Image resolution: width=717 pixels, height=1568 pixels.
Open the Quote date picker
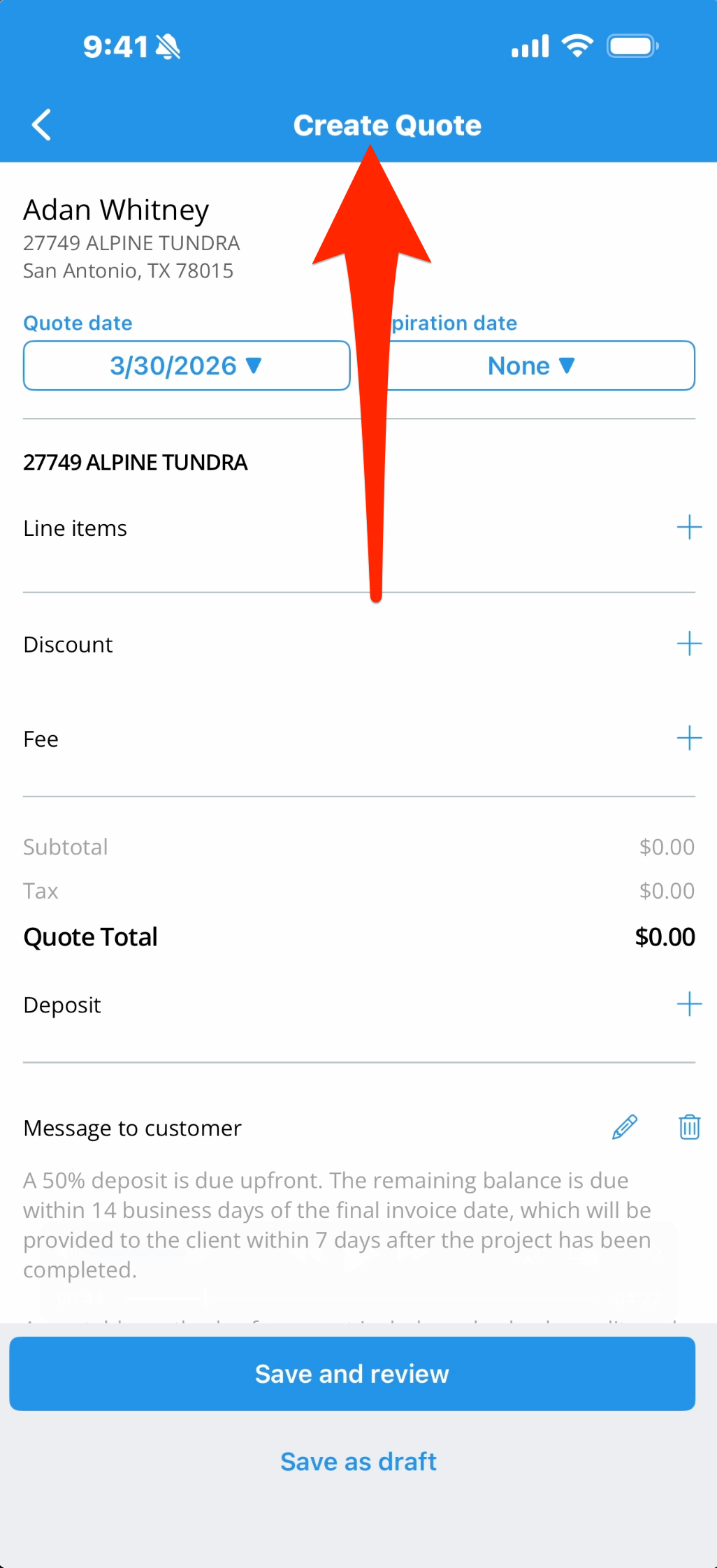pyautogui.click(x=187, y=365)
